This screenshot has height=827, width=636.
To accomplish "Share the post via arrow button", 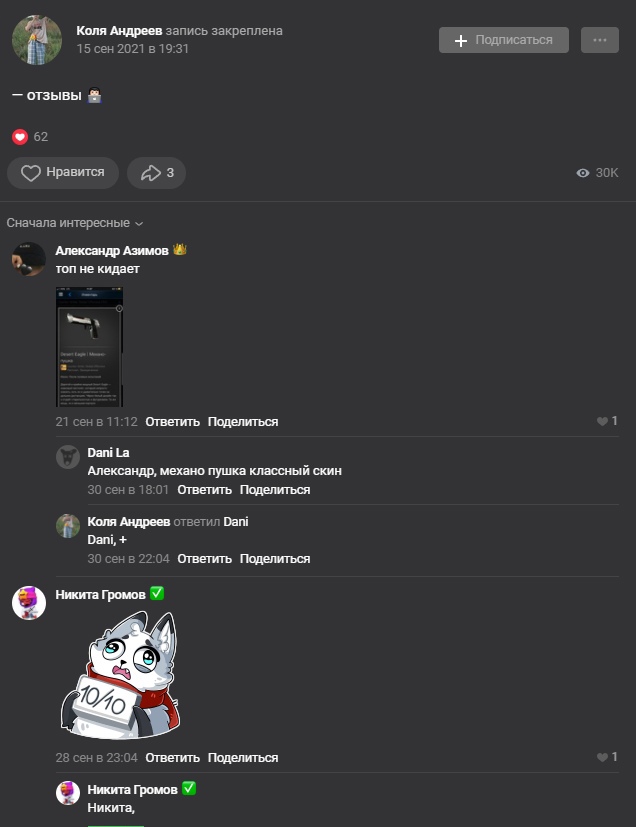I will (x=157, y=173).
